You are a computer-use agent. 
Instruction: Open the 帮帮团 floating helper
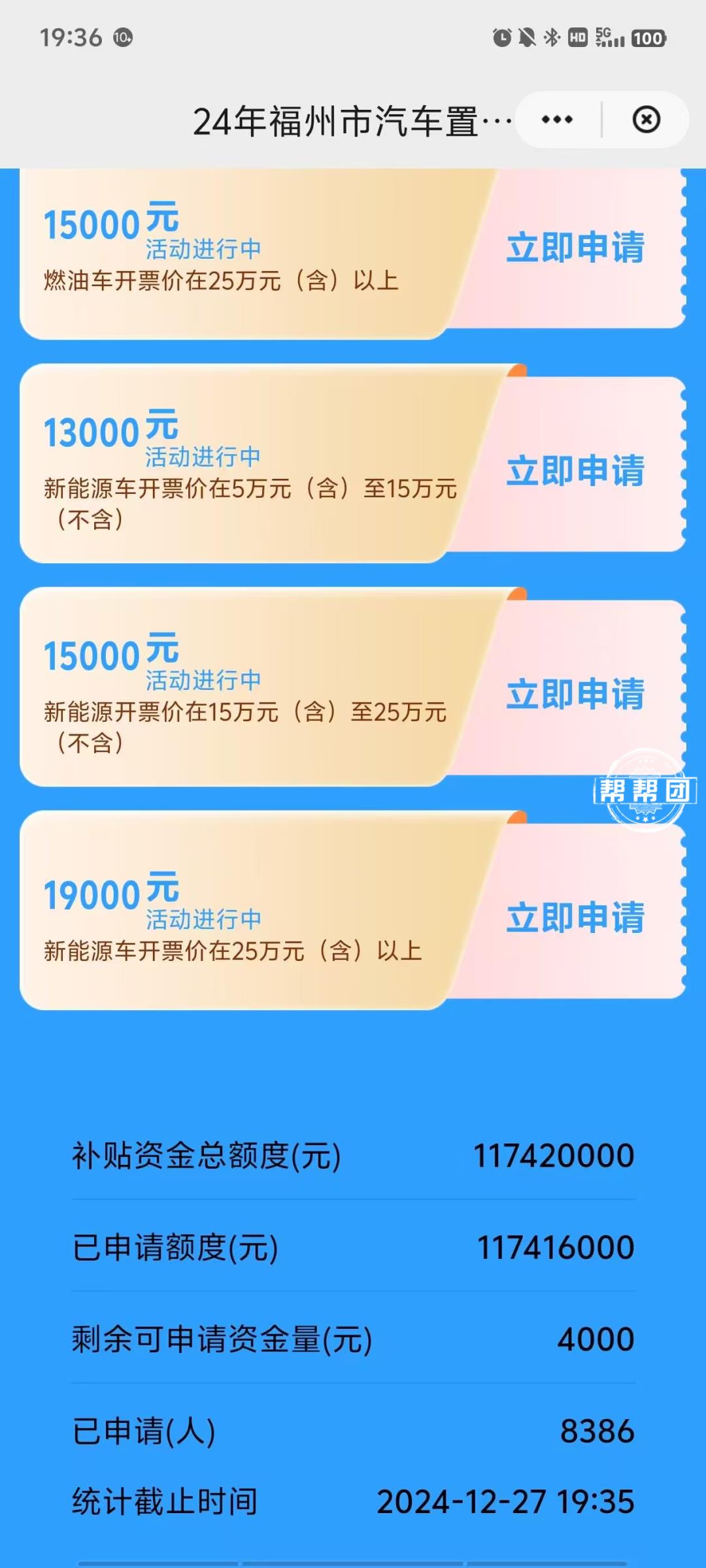[645, 791]
